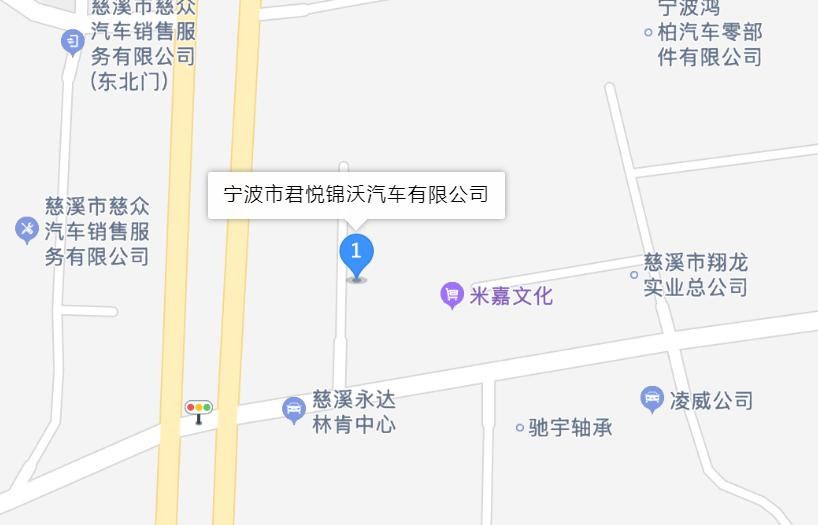Viewport: 818px width, 525px height.
Task: Select the 慈溪市慈众 (东北门) gate point
Action: point(72,42)
